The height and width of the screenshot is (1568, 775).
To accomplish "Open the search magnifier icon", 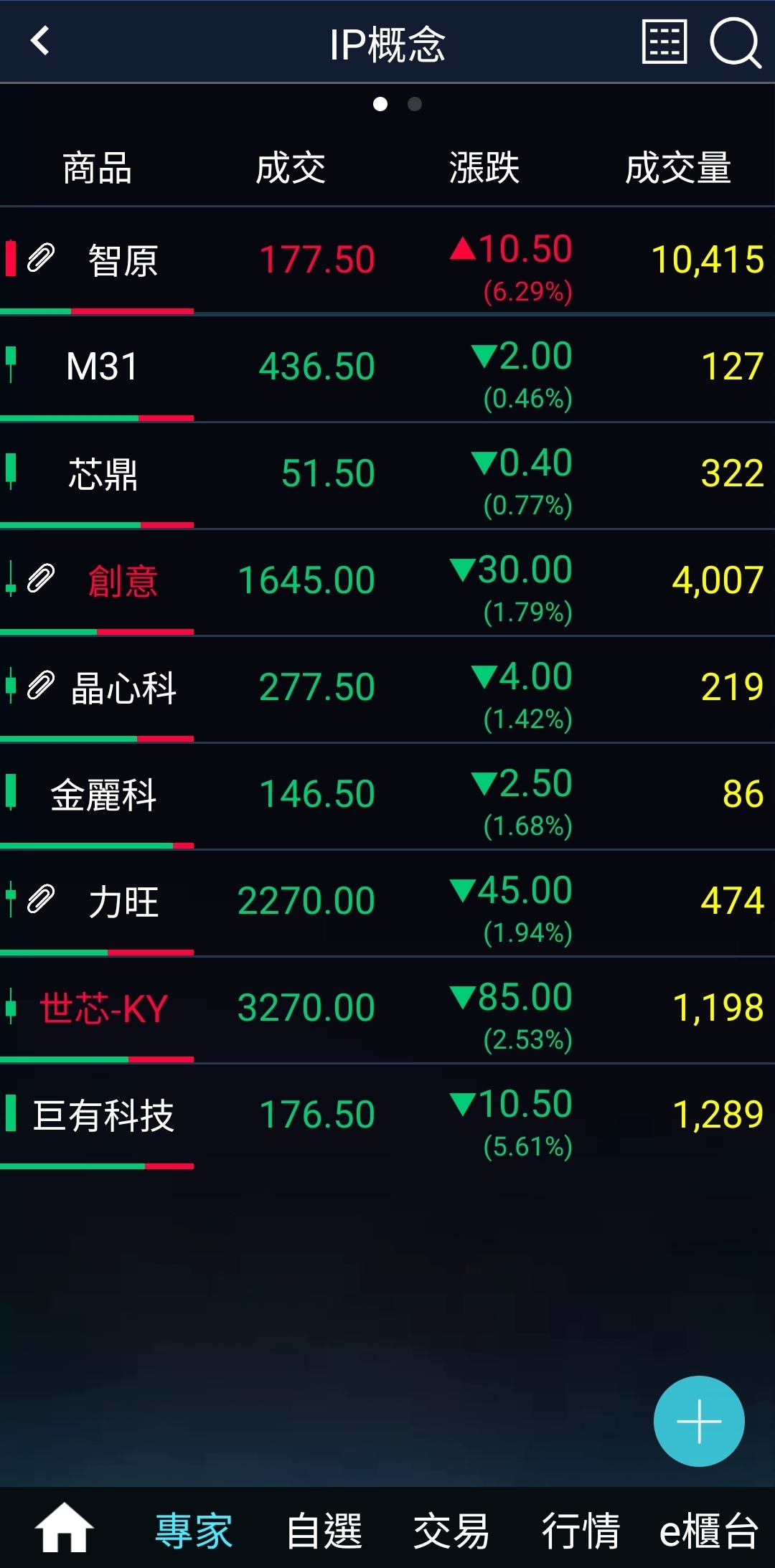I will (x=735, y=43).
